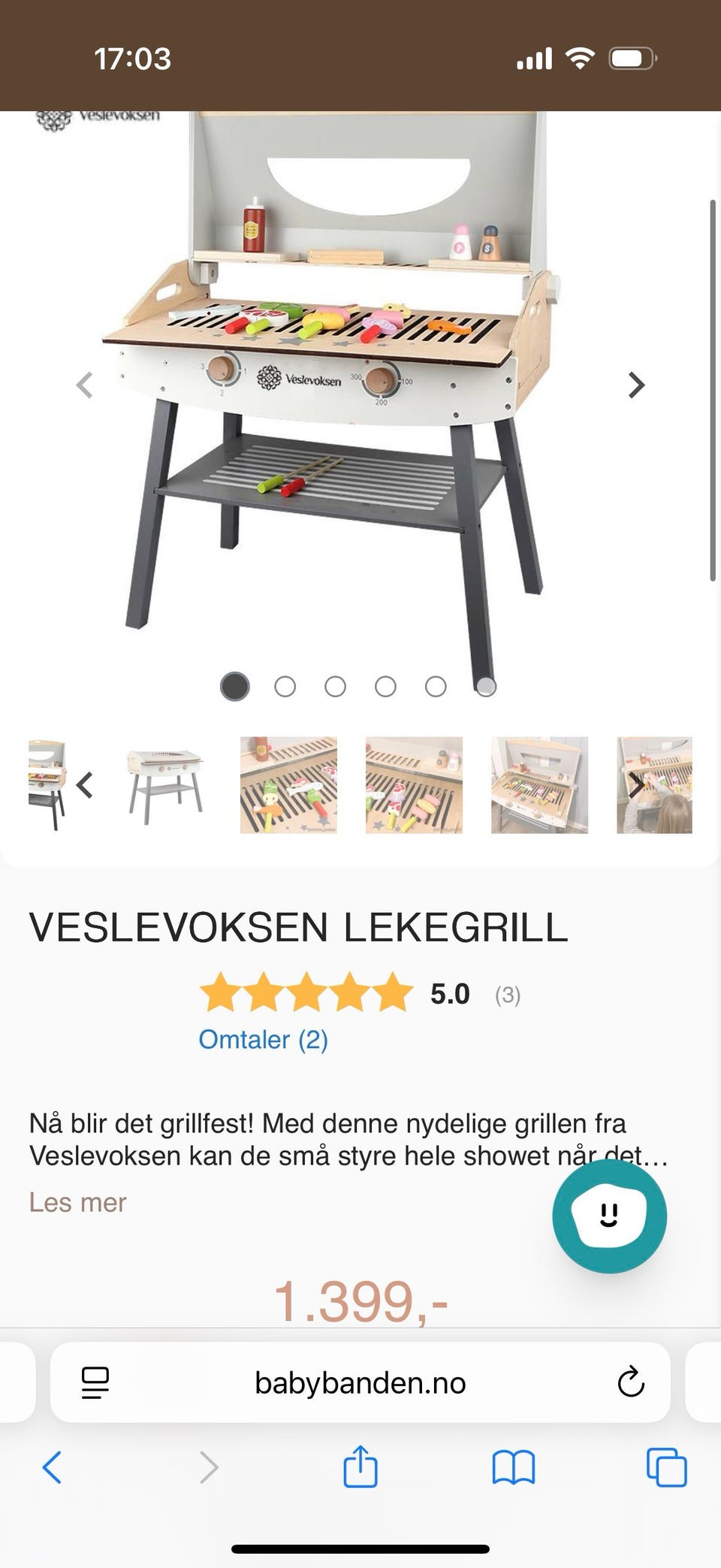Viewport: 721px width, 1568px height.
Task: Go to previous image with left chevron
Action: point(84,385)
